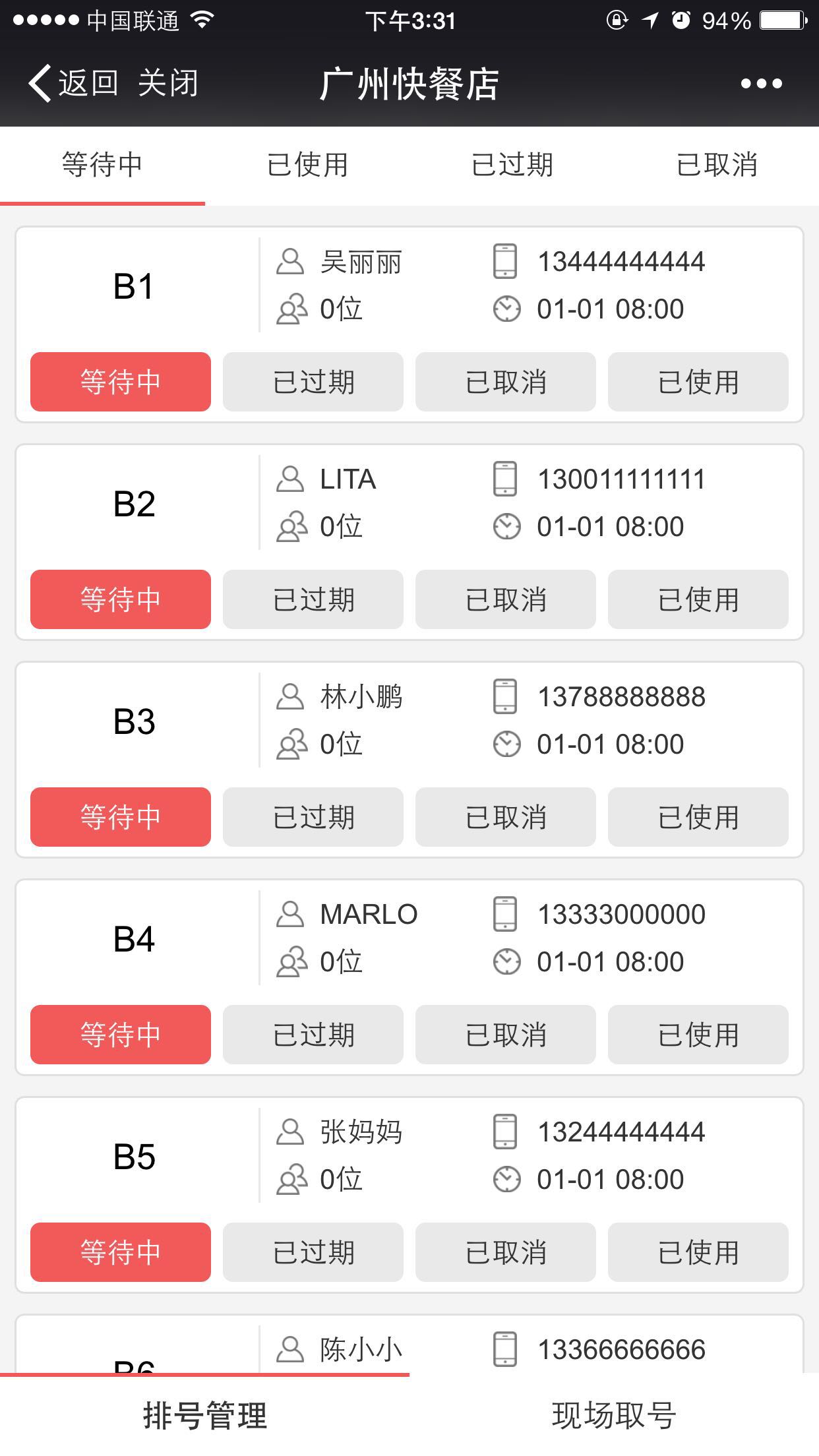
Task: Cancel B4 MARLO with 已取消
Action: pyautogui.click(x=506, y=1035)
